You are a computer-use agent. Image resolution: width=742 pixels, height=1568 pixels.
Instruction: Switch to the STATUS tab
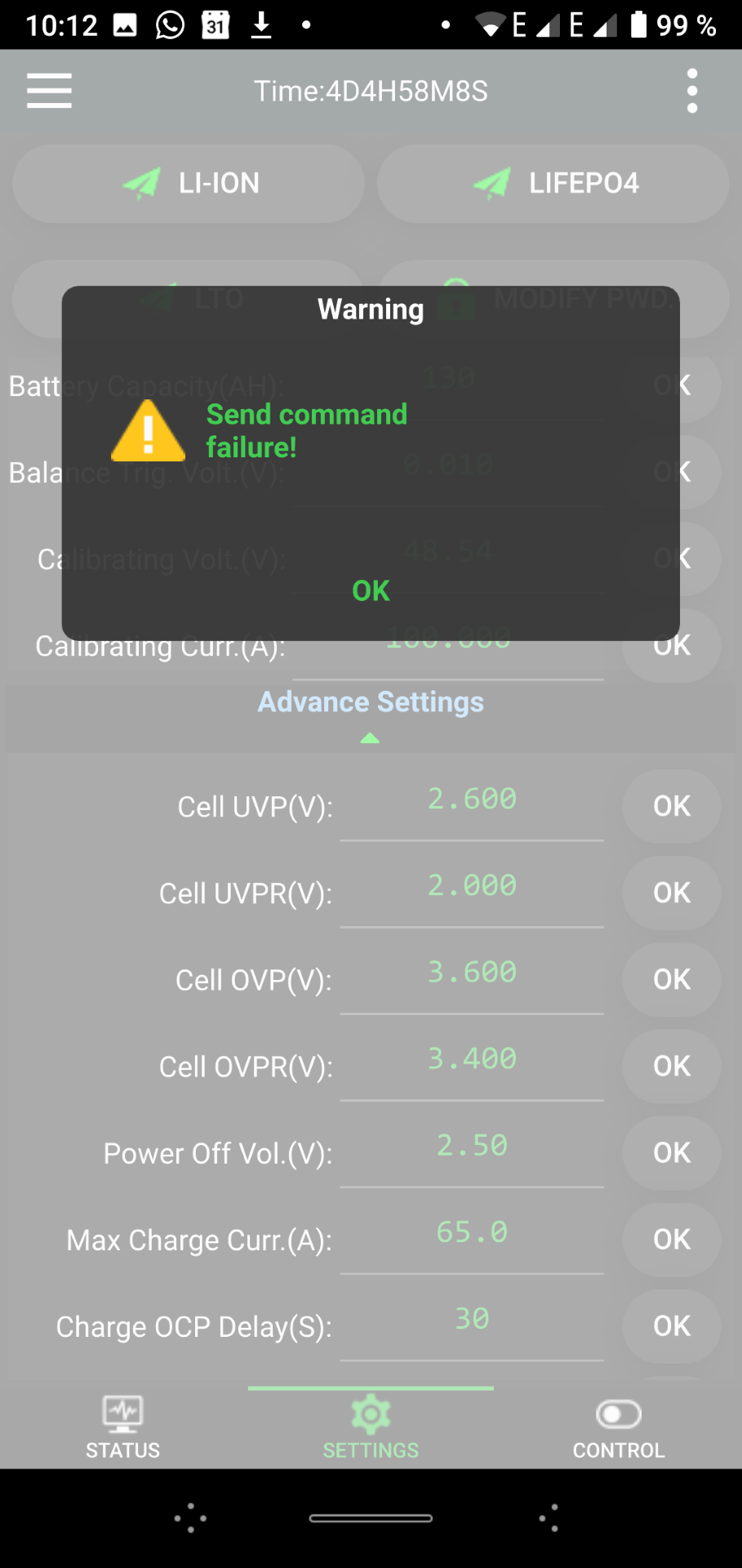[x=123, y=1428]
